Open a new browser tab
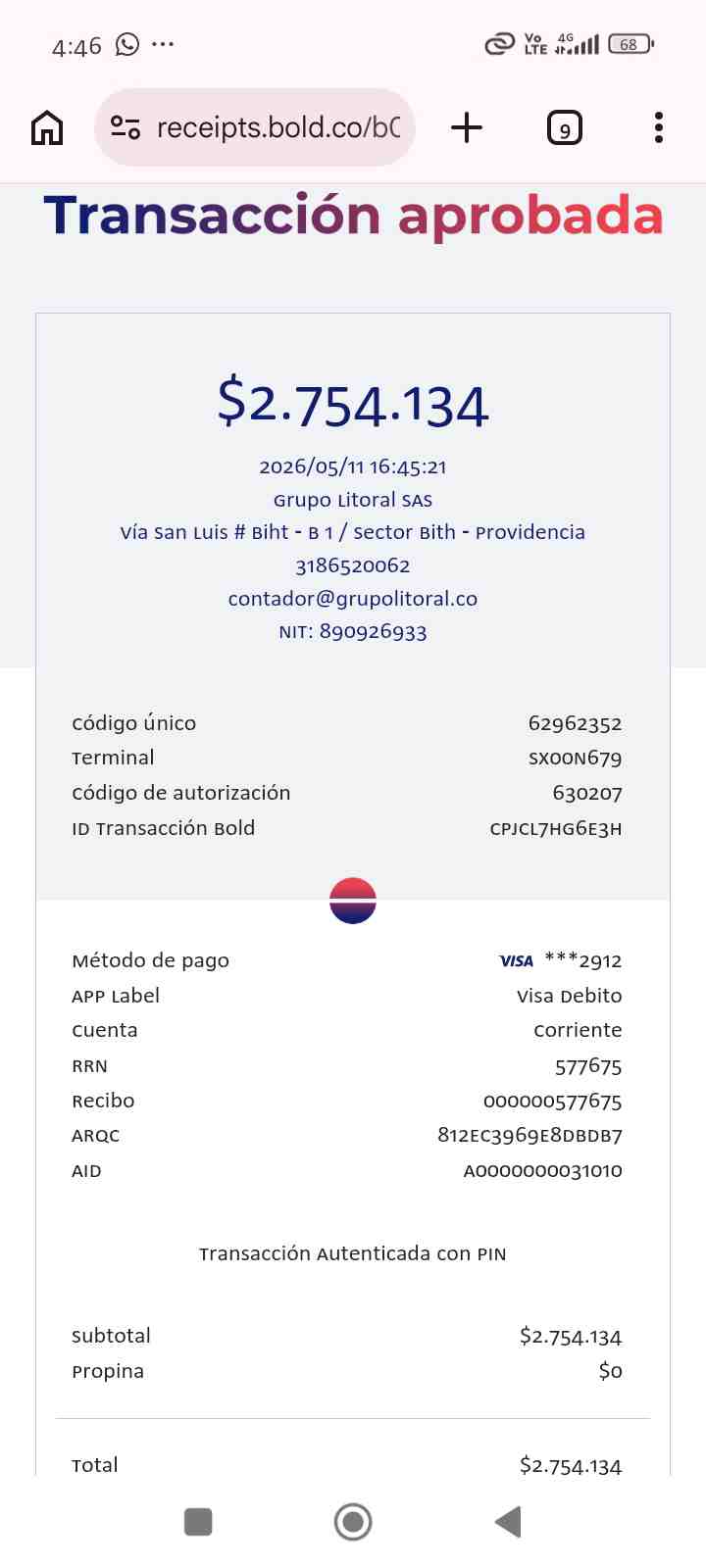Screen dimensions: 706x1568 tap(467, 127)
